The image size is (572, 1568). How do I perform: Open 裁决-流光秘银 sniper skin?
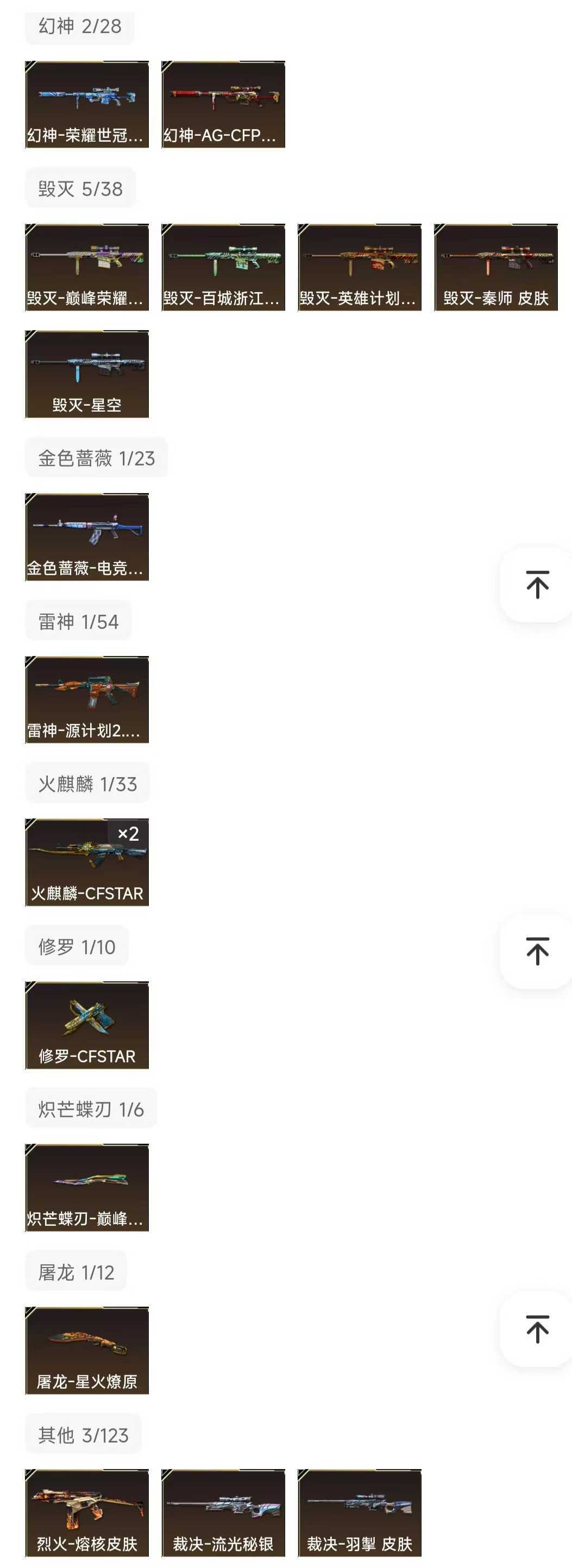point(223,1512)
